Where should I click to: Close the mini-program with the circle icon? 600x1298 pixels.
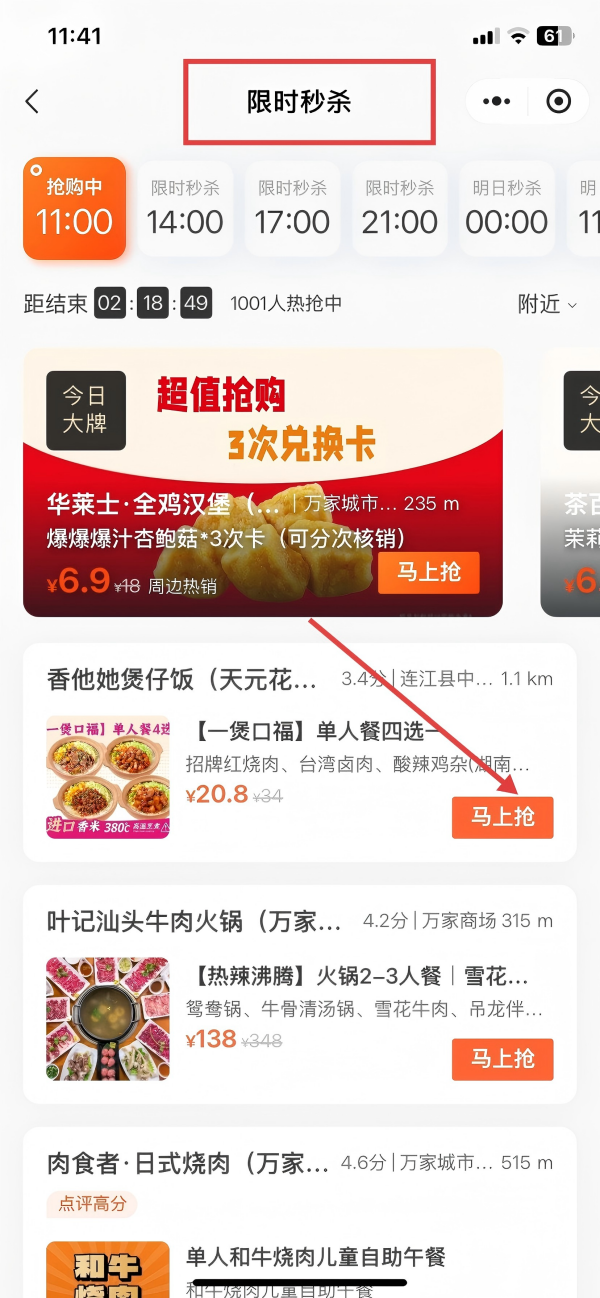coord(558,101)
